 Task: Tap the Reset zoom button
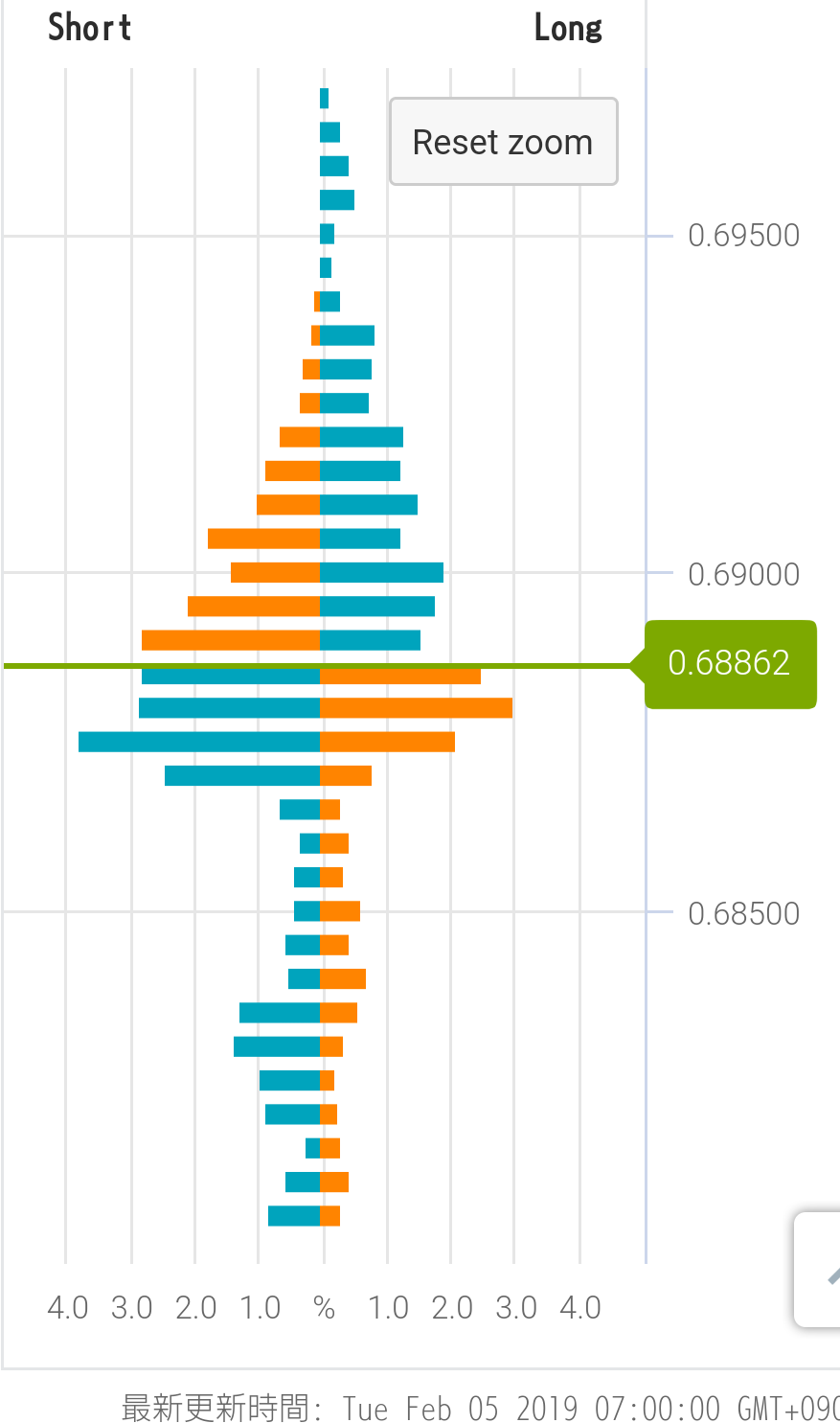click(x=503, y=142)
